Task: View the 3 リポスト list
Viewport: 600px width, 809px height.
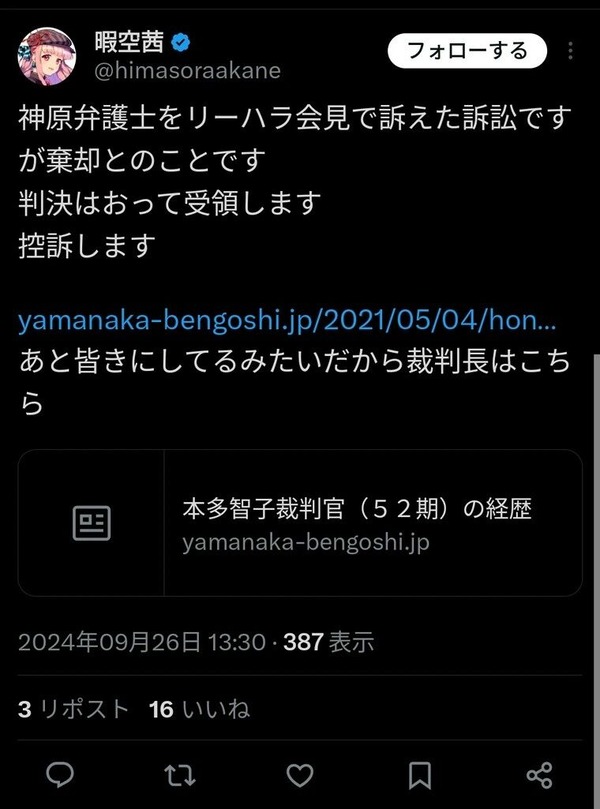Action: pos(74,709)
